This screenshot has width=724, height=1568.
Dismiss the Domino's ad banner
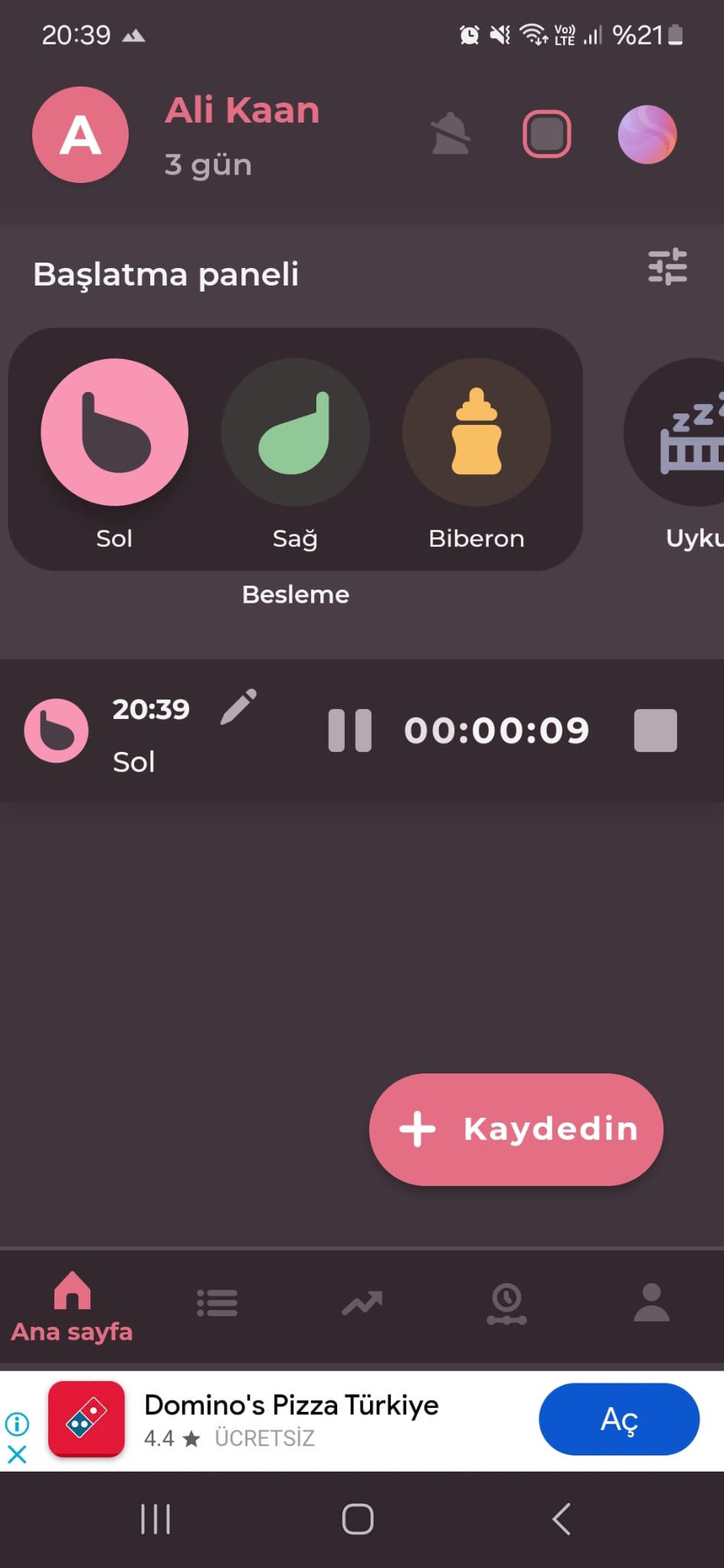[17, 1454]
